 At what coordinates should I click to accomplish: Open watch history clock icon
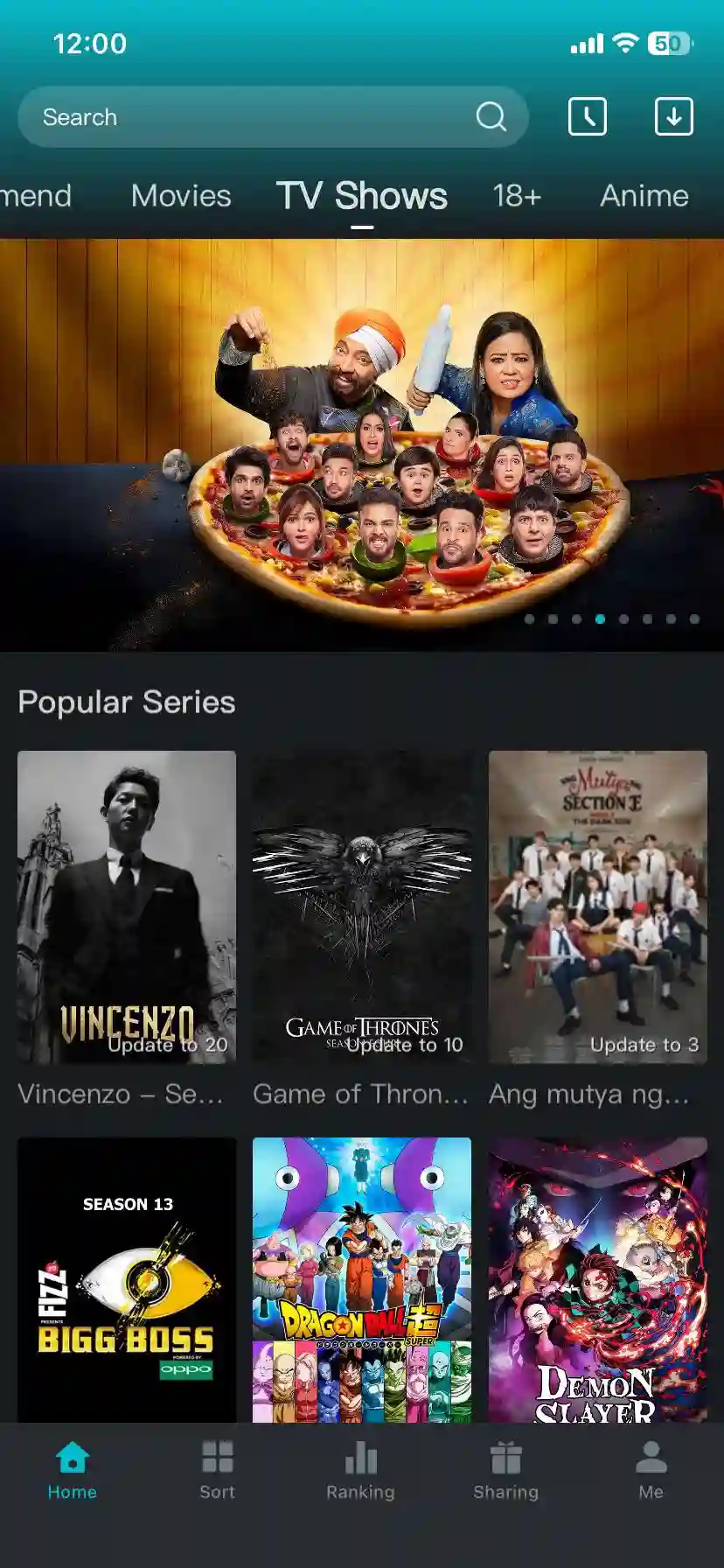click(587, 116)
